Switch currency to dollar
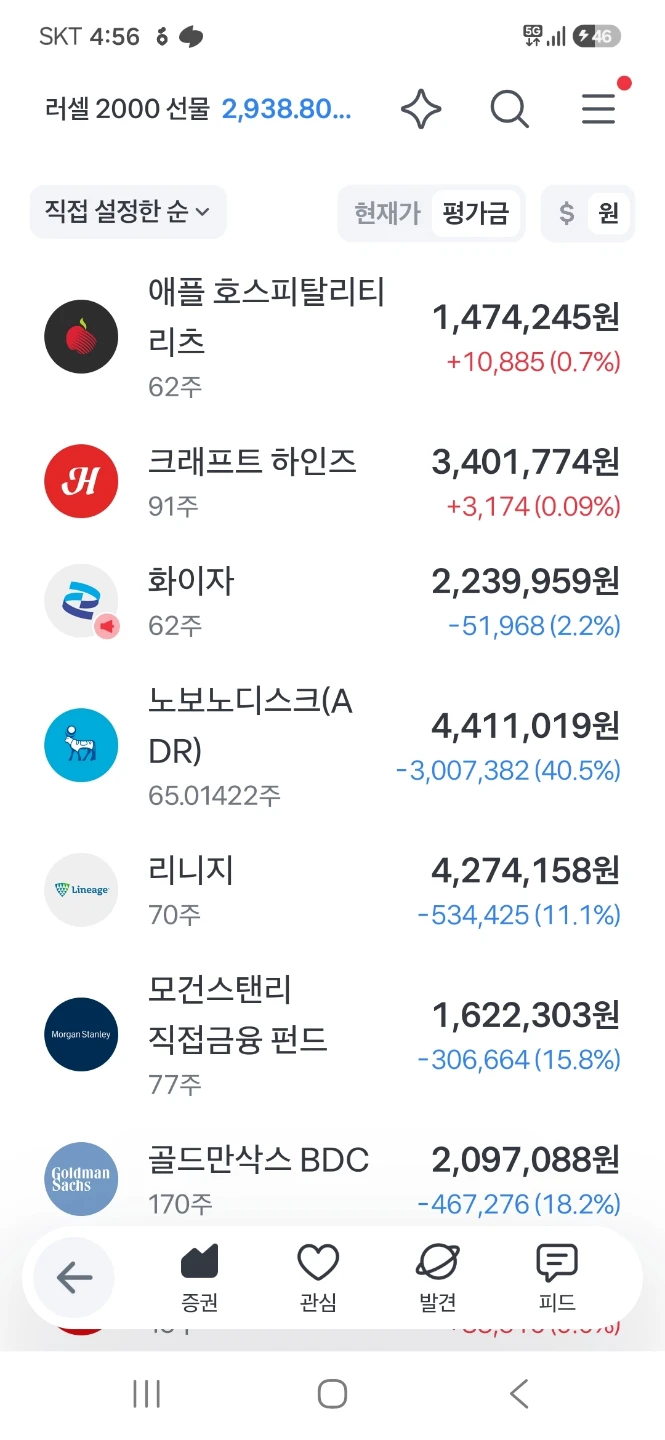The height and width of the screenshot is (1440, 665). [x=566, y=213]
